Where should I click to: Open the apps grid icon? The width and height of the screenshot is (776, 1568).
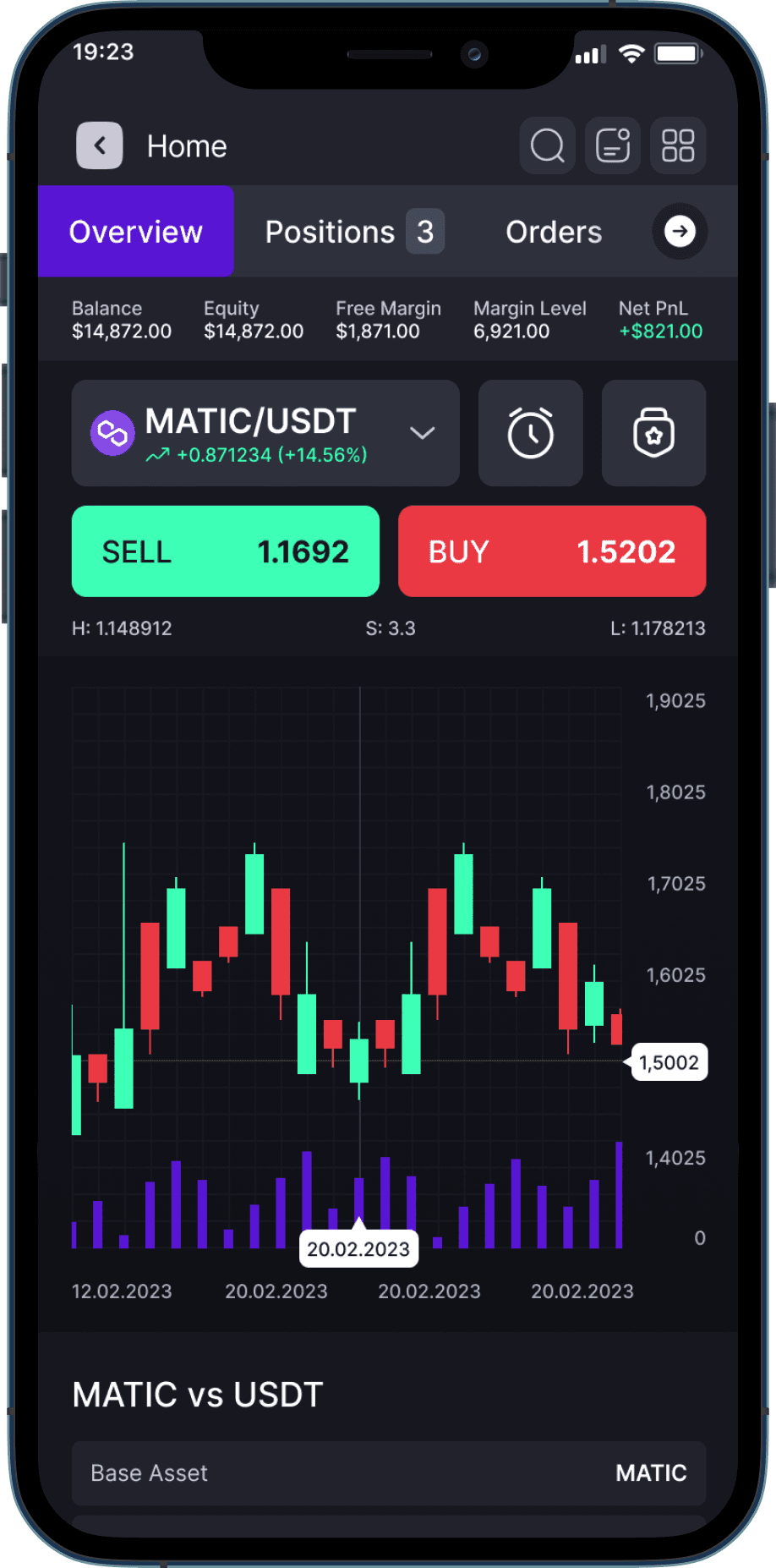(677, 145)
